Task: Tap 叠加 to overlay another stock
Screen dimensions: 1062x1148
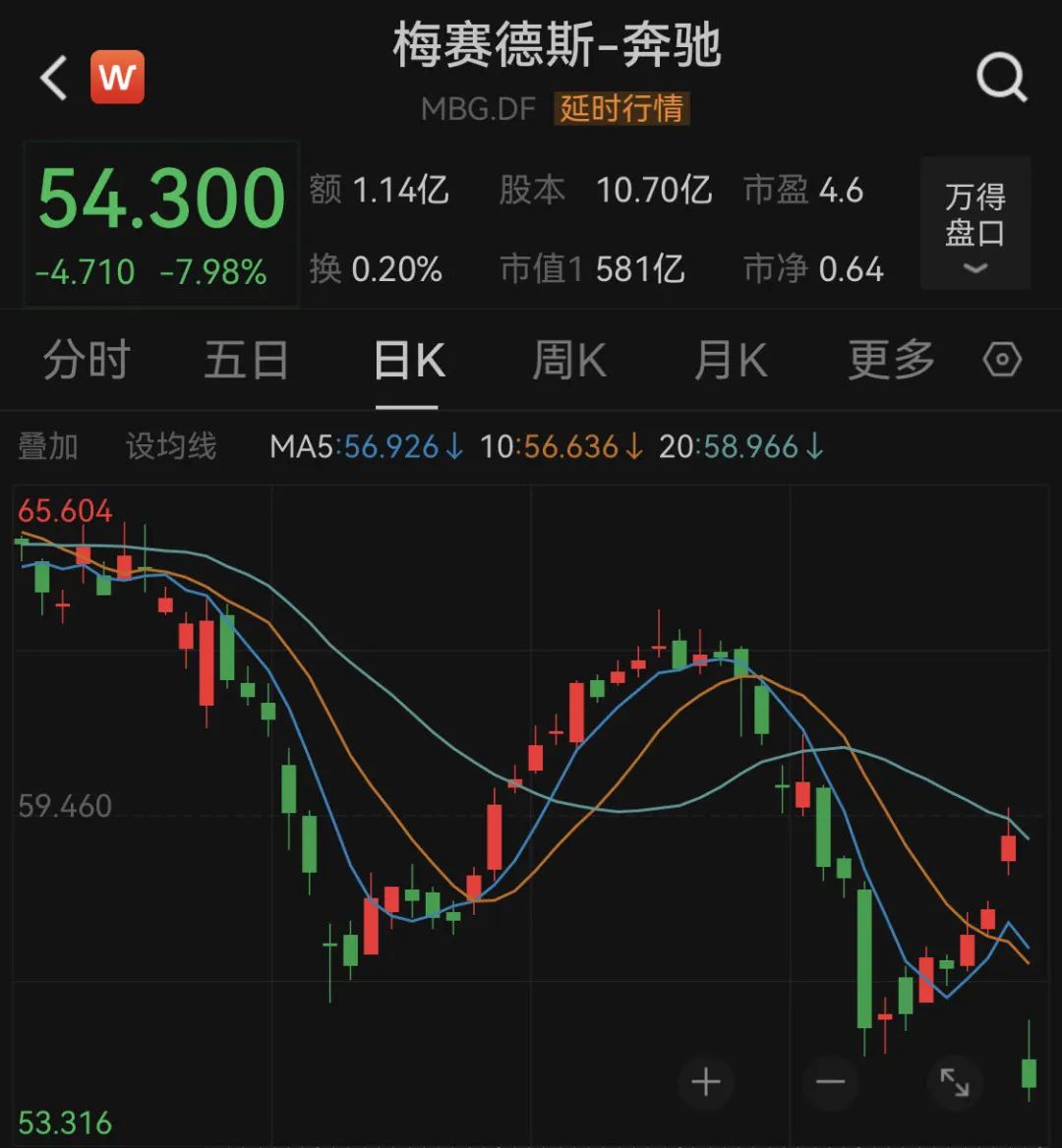Action: point(47,447)
